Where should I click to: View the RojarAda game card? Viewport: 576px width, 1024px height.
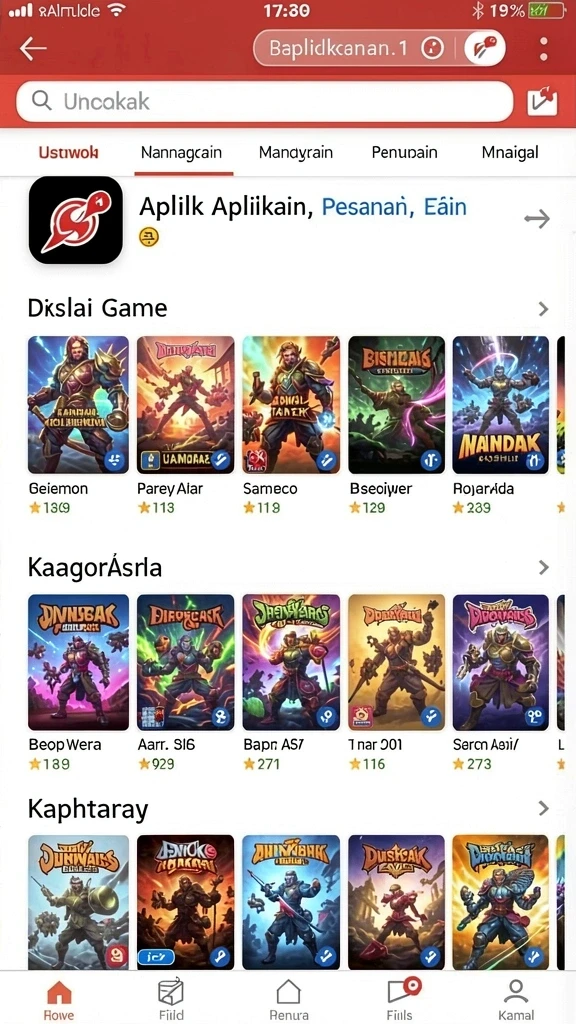[x=501, y=425]
